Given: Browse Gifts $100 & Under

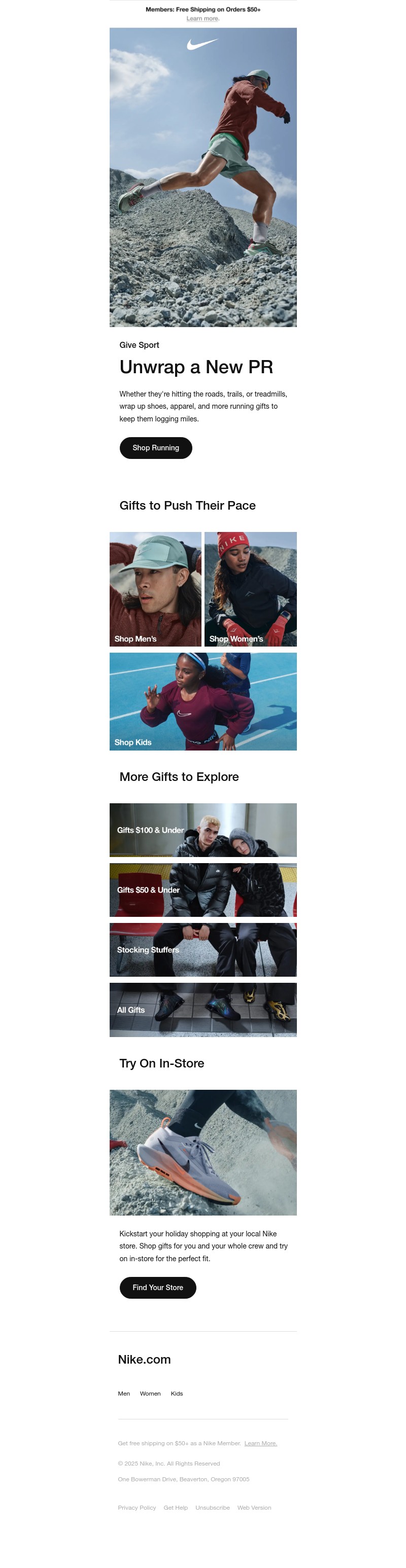Looking at the screenshot, I should coord(202,830).
